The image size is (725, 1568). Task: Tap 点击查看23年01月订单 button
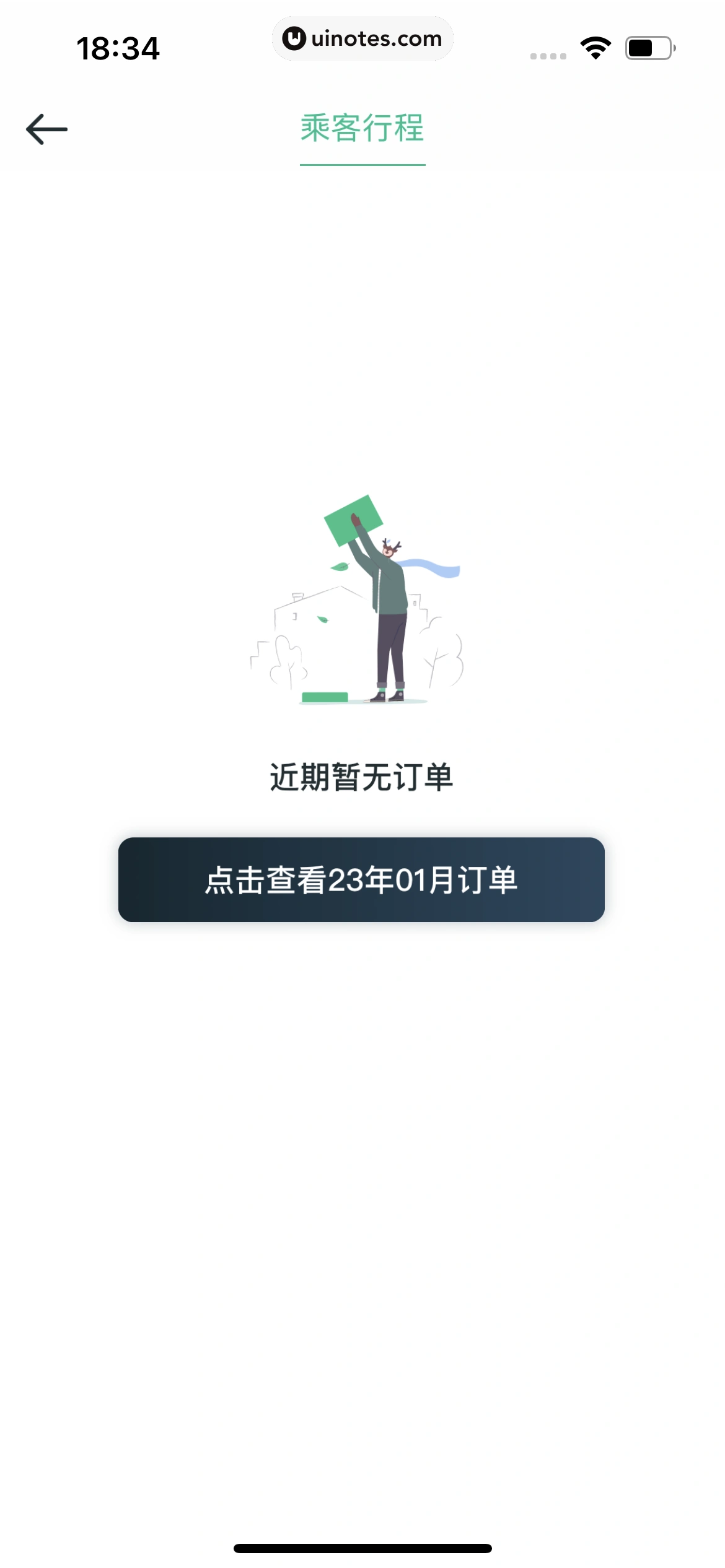coord(361,879)
